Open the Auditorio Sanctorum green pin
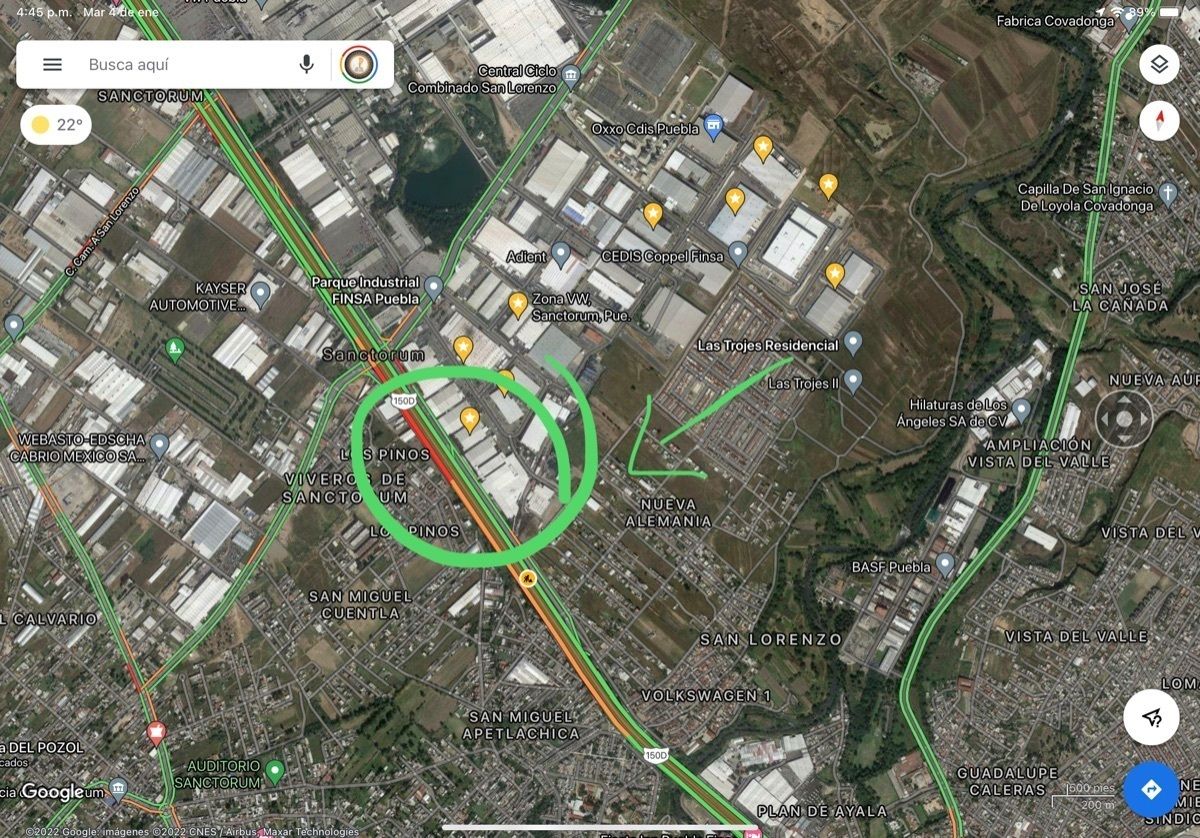The height and width of the screenshot is (838, 1200). [275, 771]
